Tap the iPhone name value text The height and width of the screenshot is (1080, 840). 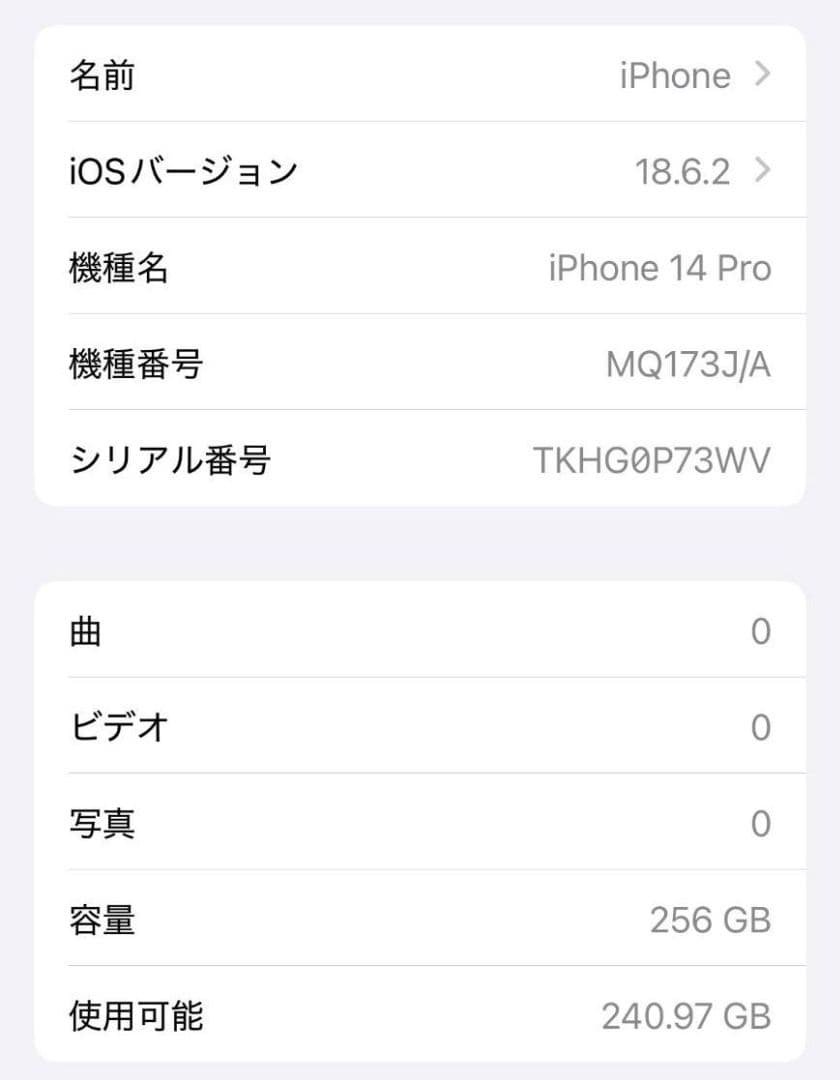[674, 74]
